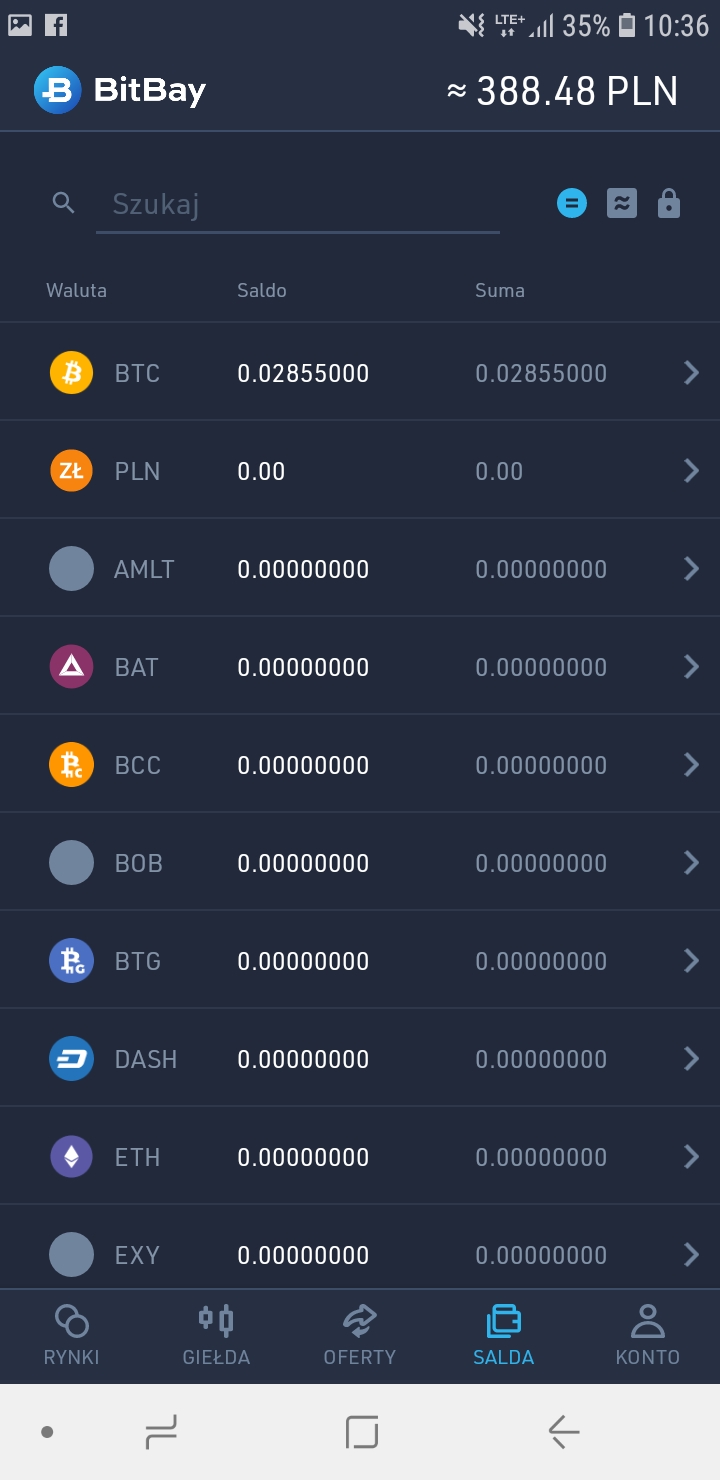Image resolution: width=720 pixels, height=1480 pixels.
Task: Open the PLN balance row
Action: pyautogui.click(x=360, y=471)
